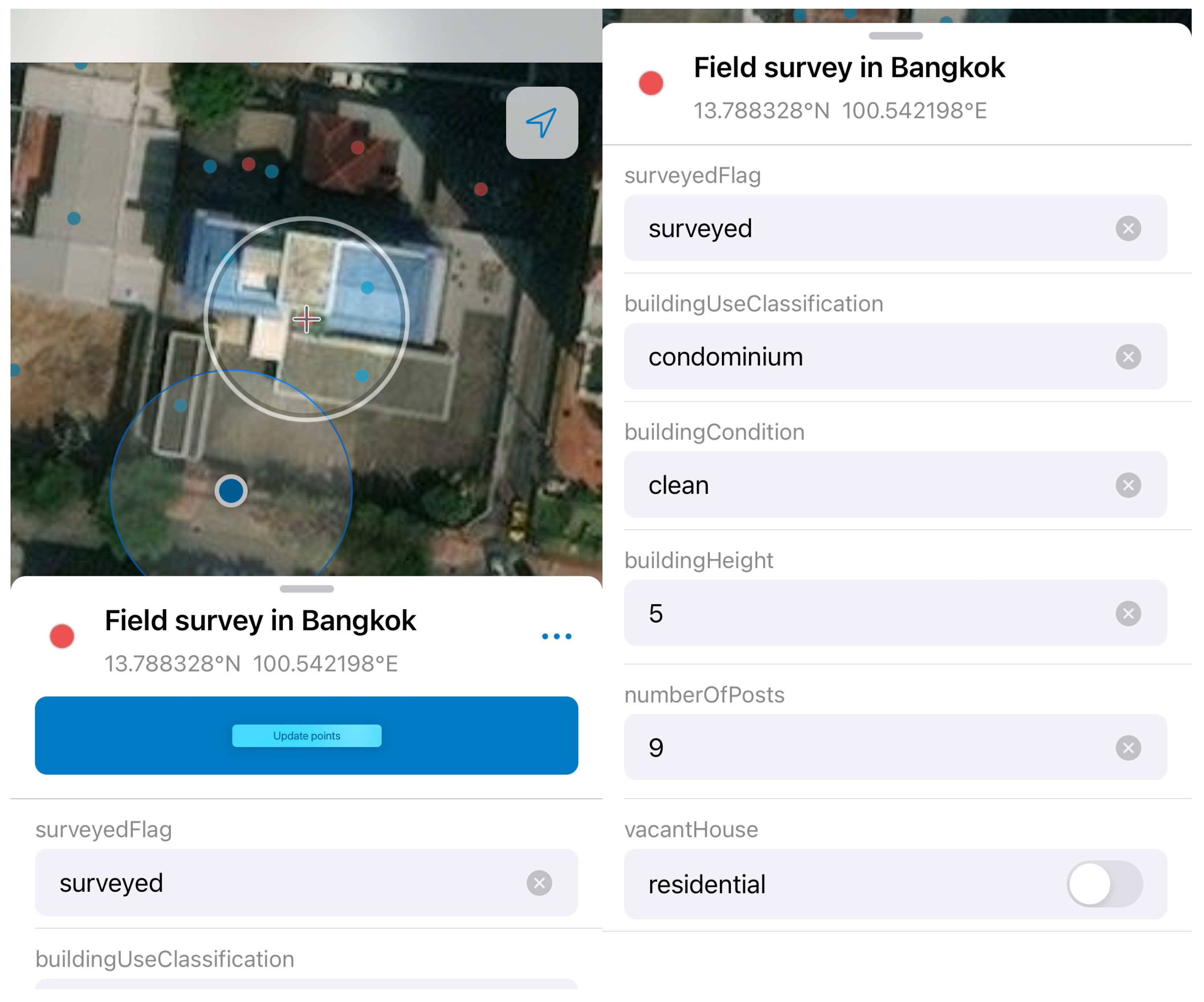Clear the buildingHeight value 5
1204x1002 pixels.
click(1128, 613)
